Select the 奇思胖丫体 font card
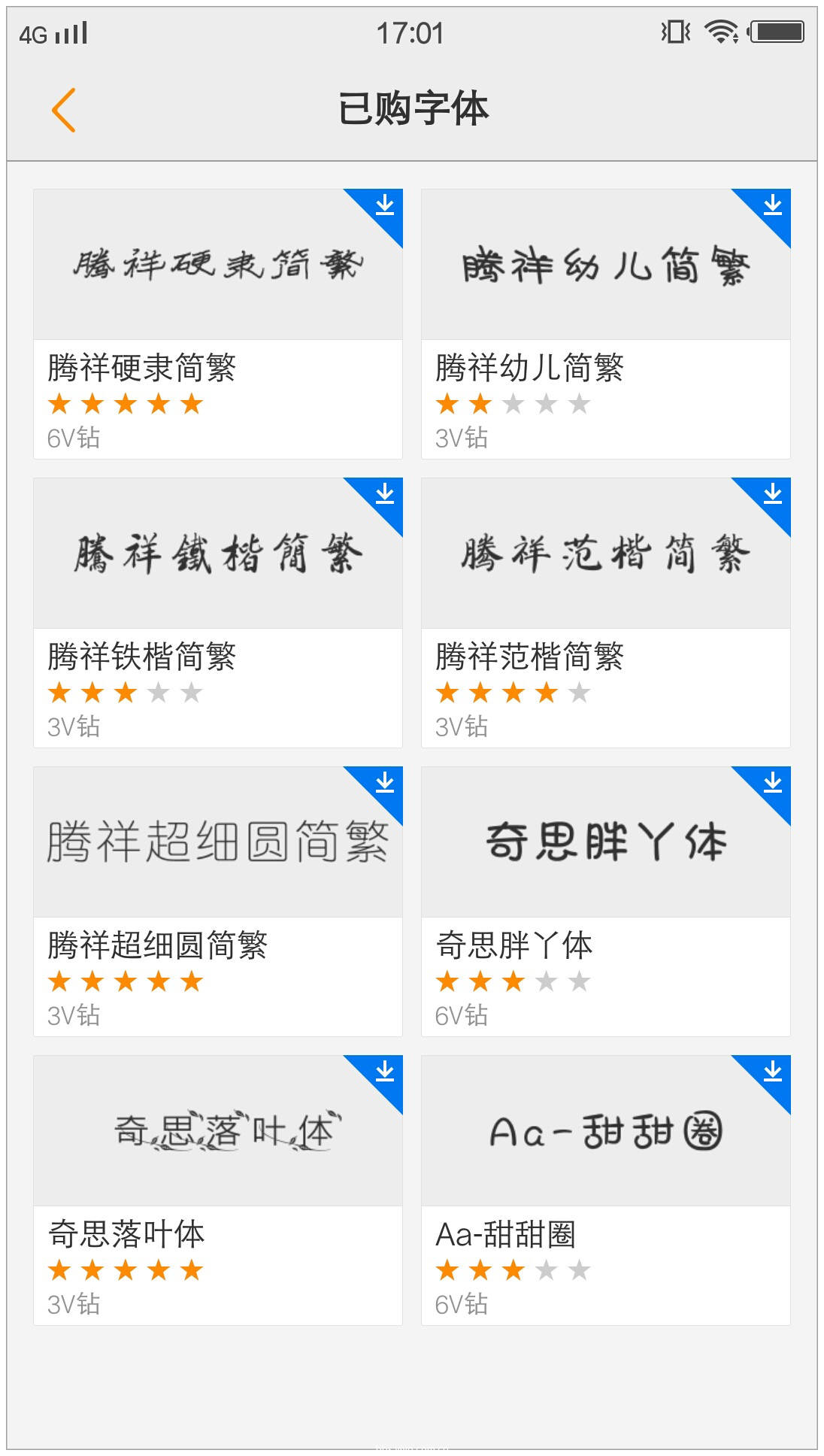Image resolution: width=824 pixels, height=1456 pixels. click(x=606, y=902)
